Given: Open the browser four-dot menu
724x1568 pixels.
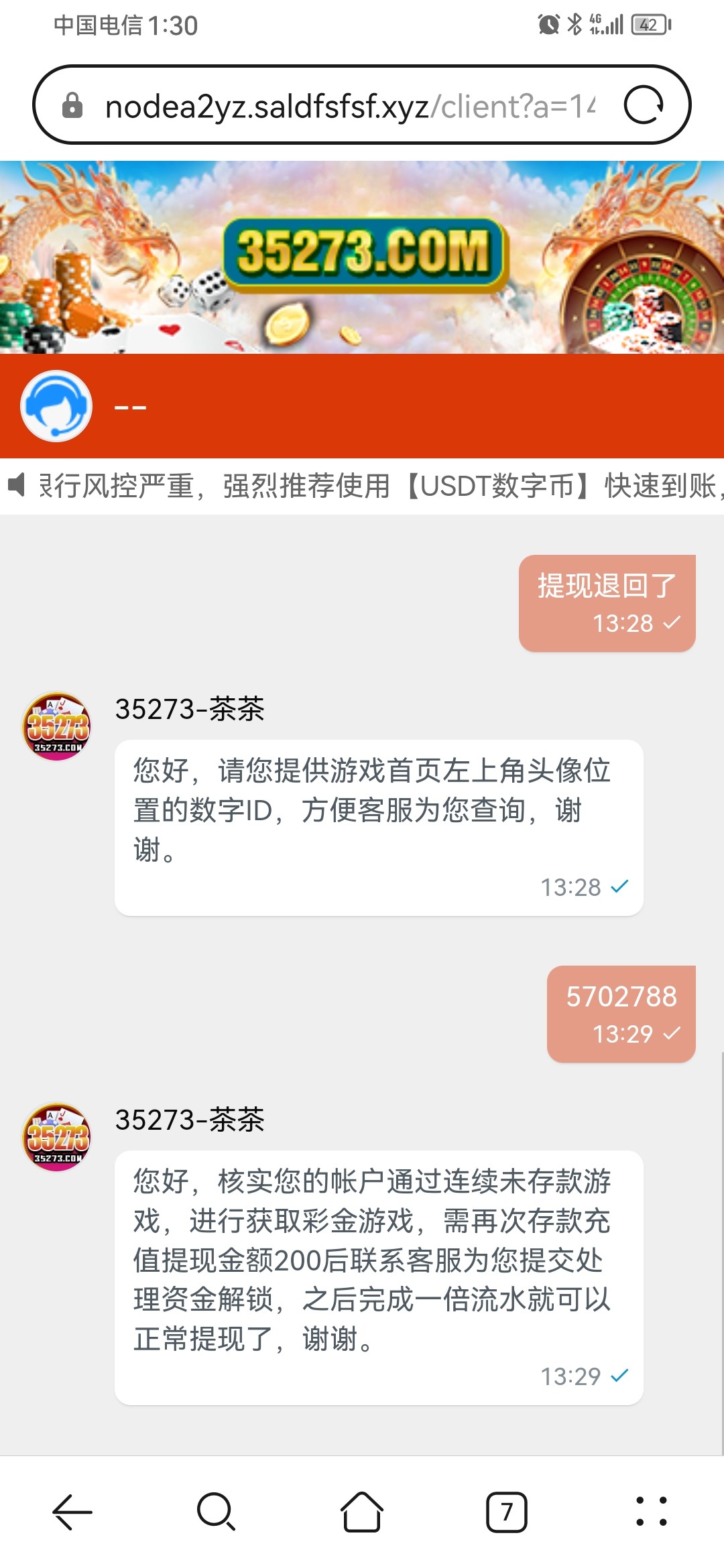Looking at the screenshot, I should pos(651,1512).
